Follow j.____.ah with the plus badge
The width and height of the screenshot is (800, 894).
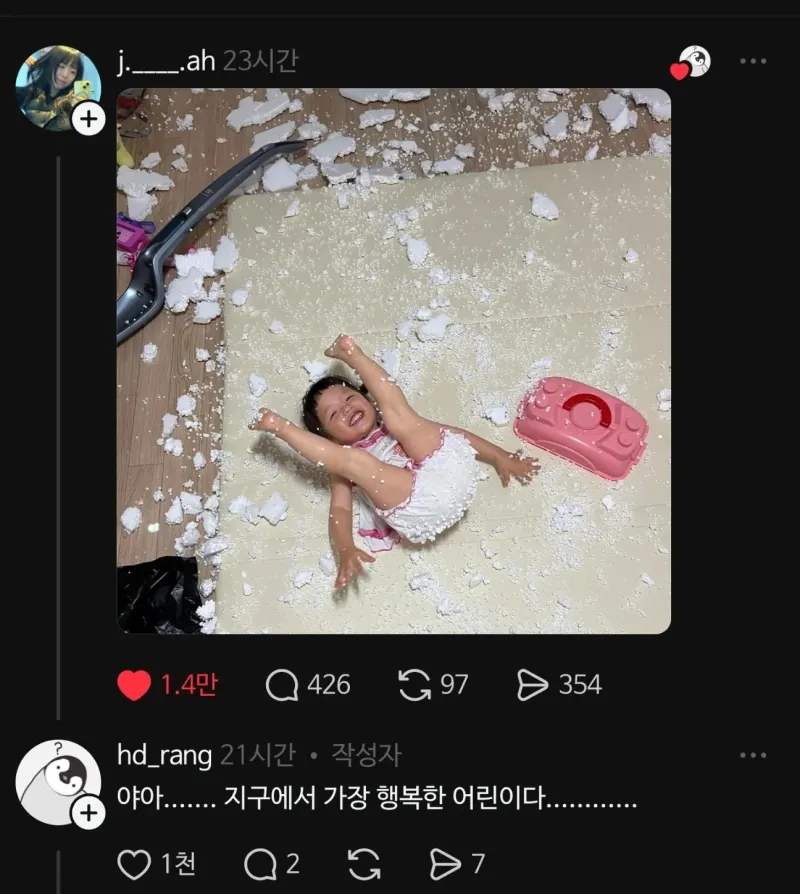tap(88, 120)
